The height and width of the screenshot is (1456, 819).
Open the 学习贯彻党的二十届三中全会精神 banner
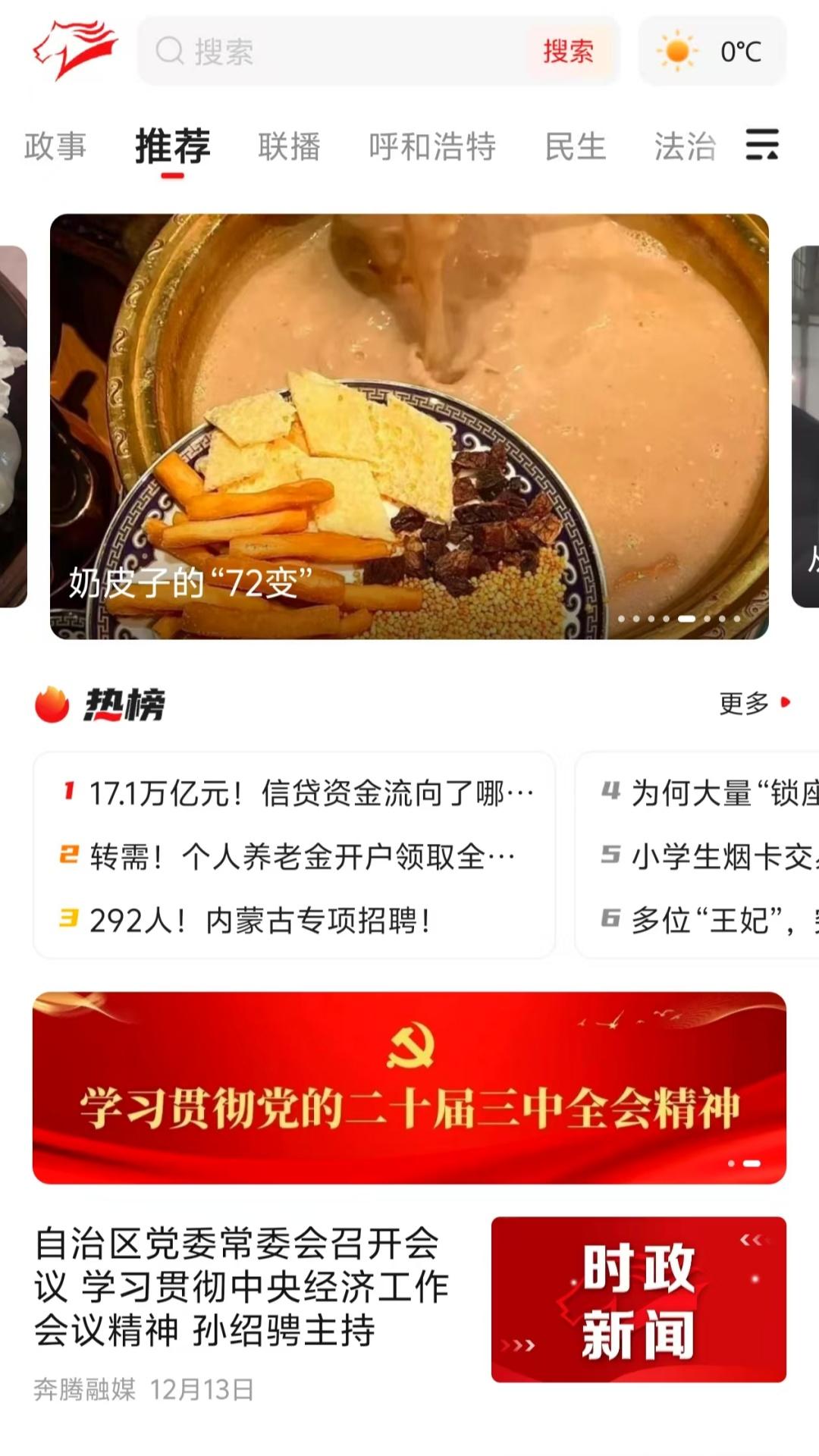coord(409,1087)
